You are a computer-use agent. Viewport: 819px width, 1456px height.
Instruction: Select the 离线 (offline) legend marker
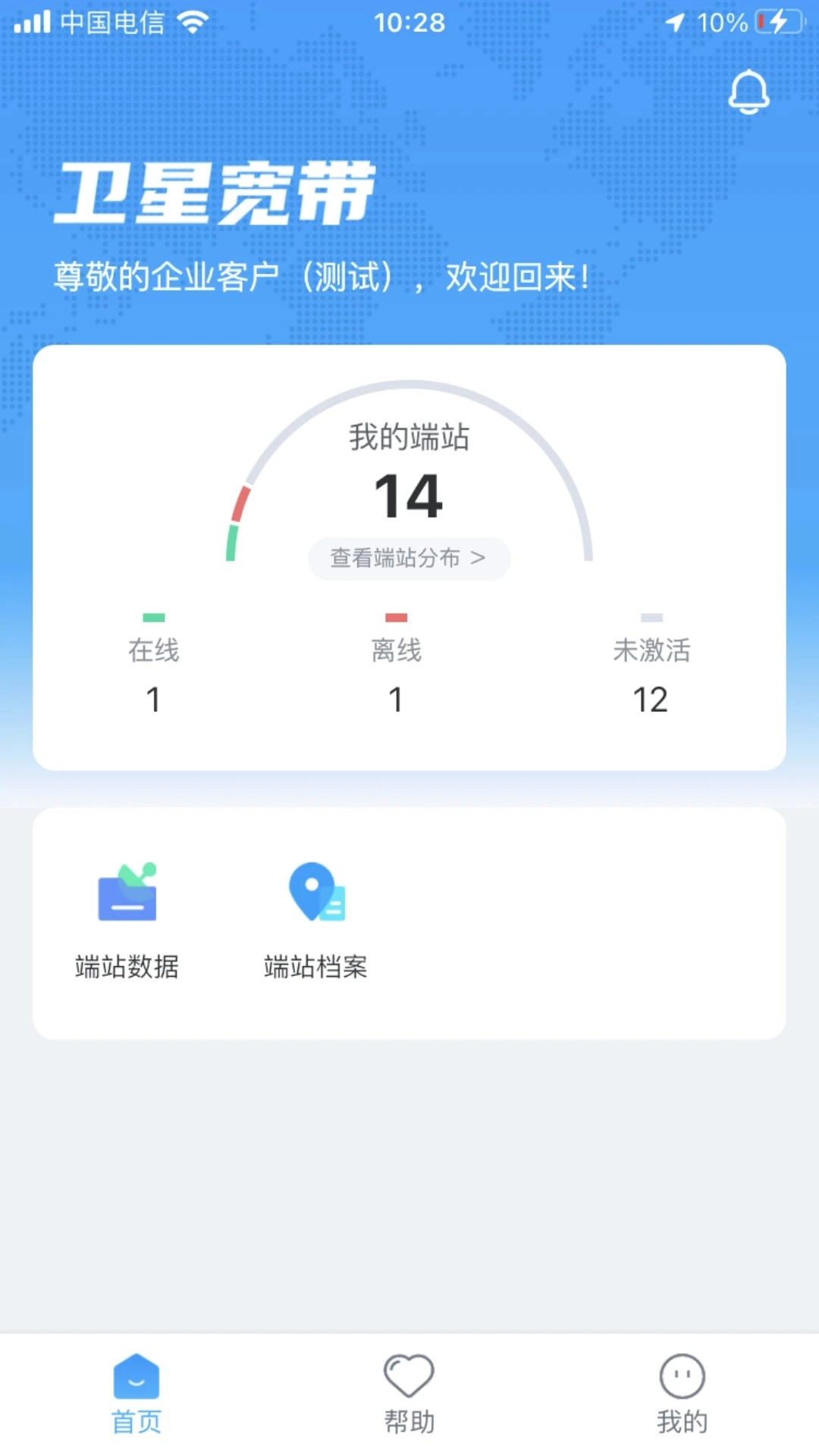[395, 616]
